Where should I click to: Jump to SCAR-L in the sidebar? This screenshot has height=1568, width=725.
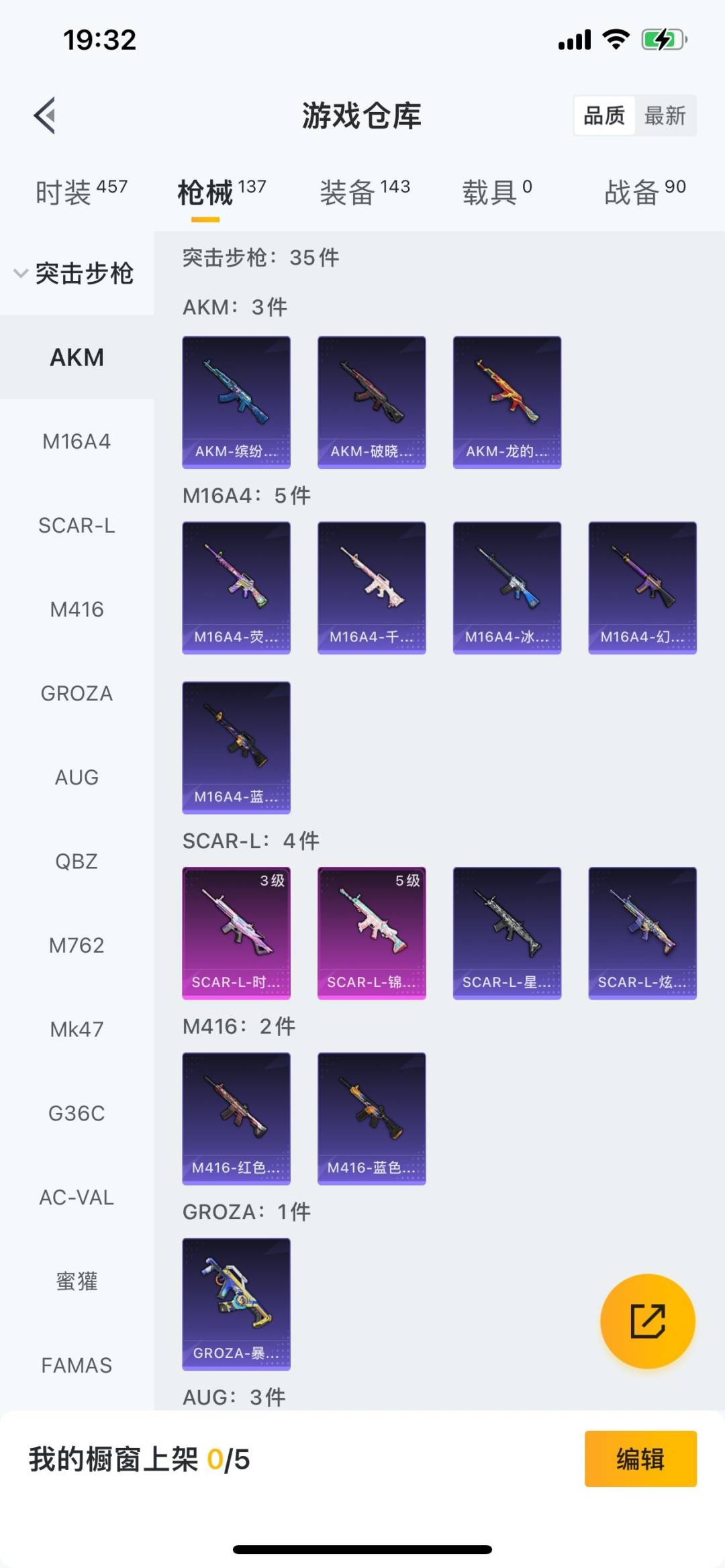[77, 525]
